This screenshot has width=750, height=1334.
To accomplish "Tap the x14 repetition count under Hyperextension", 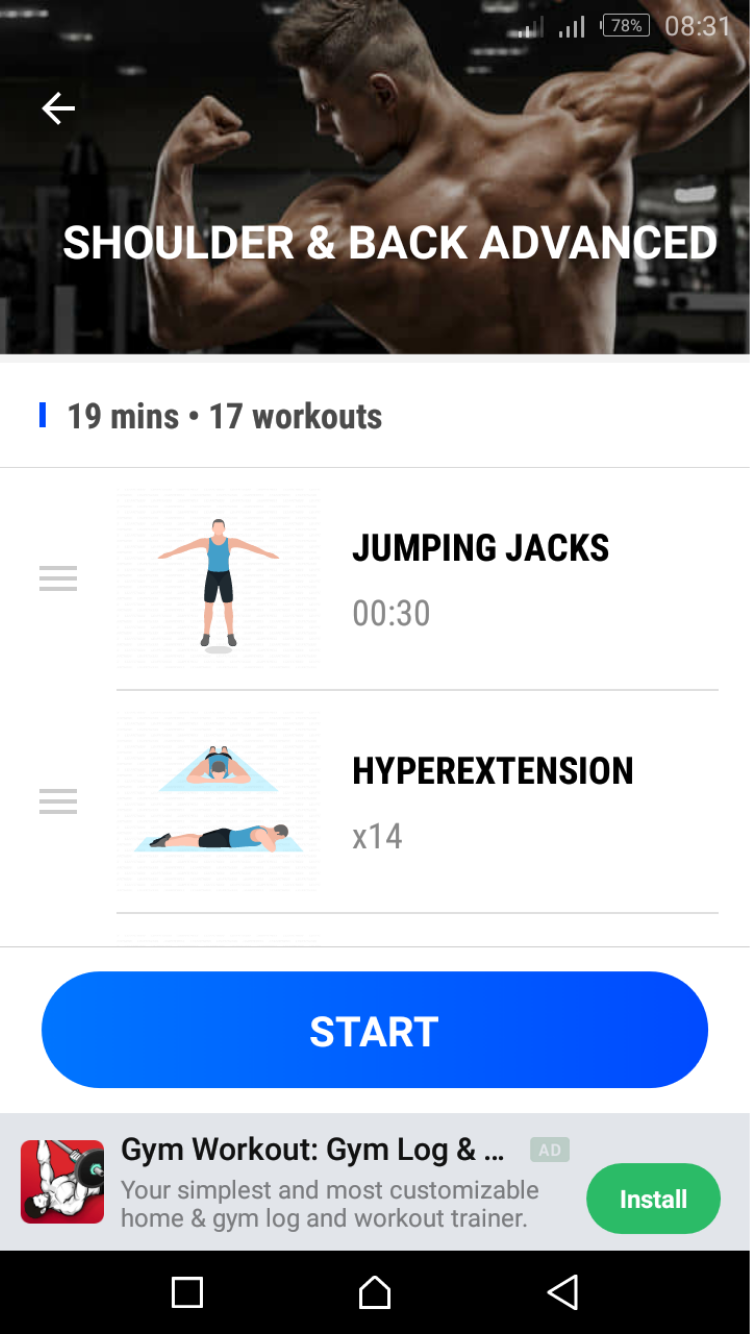I will click(x=378, y=836).
